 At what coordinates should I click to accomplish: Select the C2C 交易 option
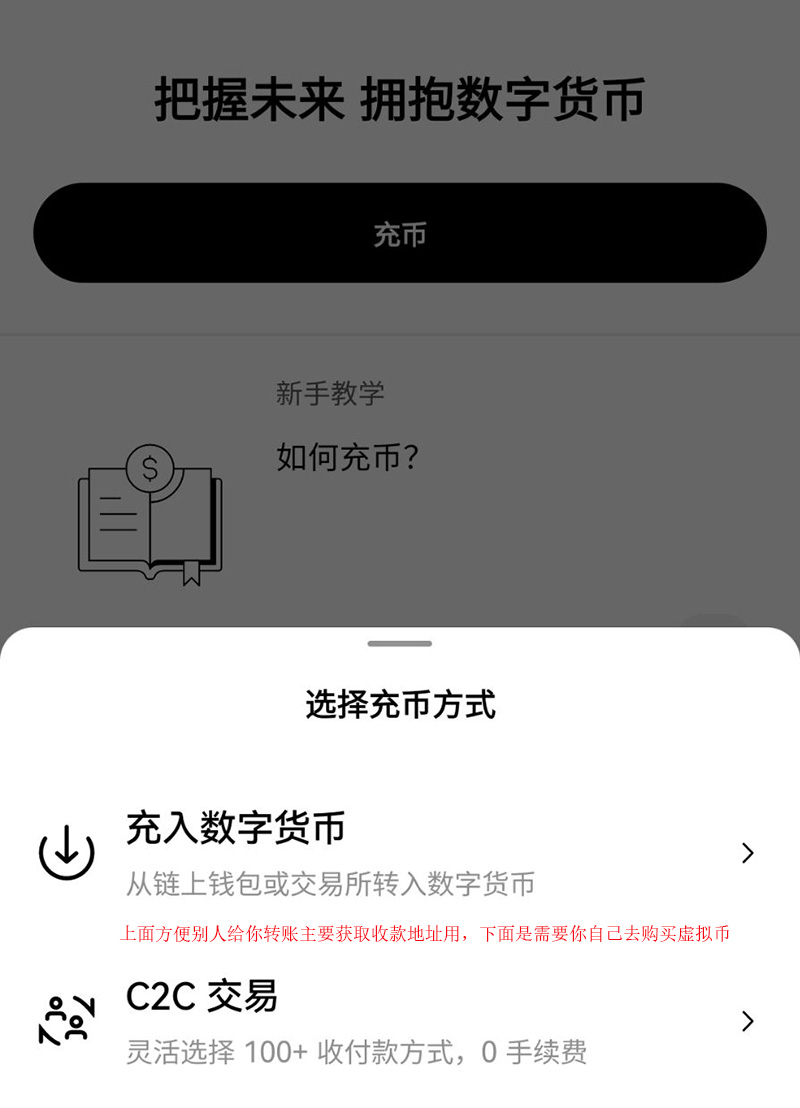pyautogui.click(x=202, y=996)
